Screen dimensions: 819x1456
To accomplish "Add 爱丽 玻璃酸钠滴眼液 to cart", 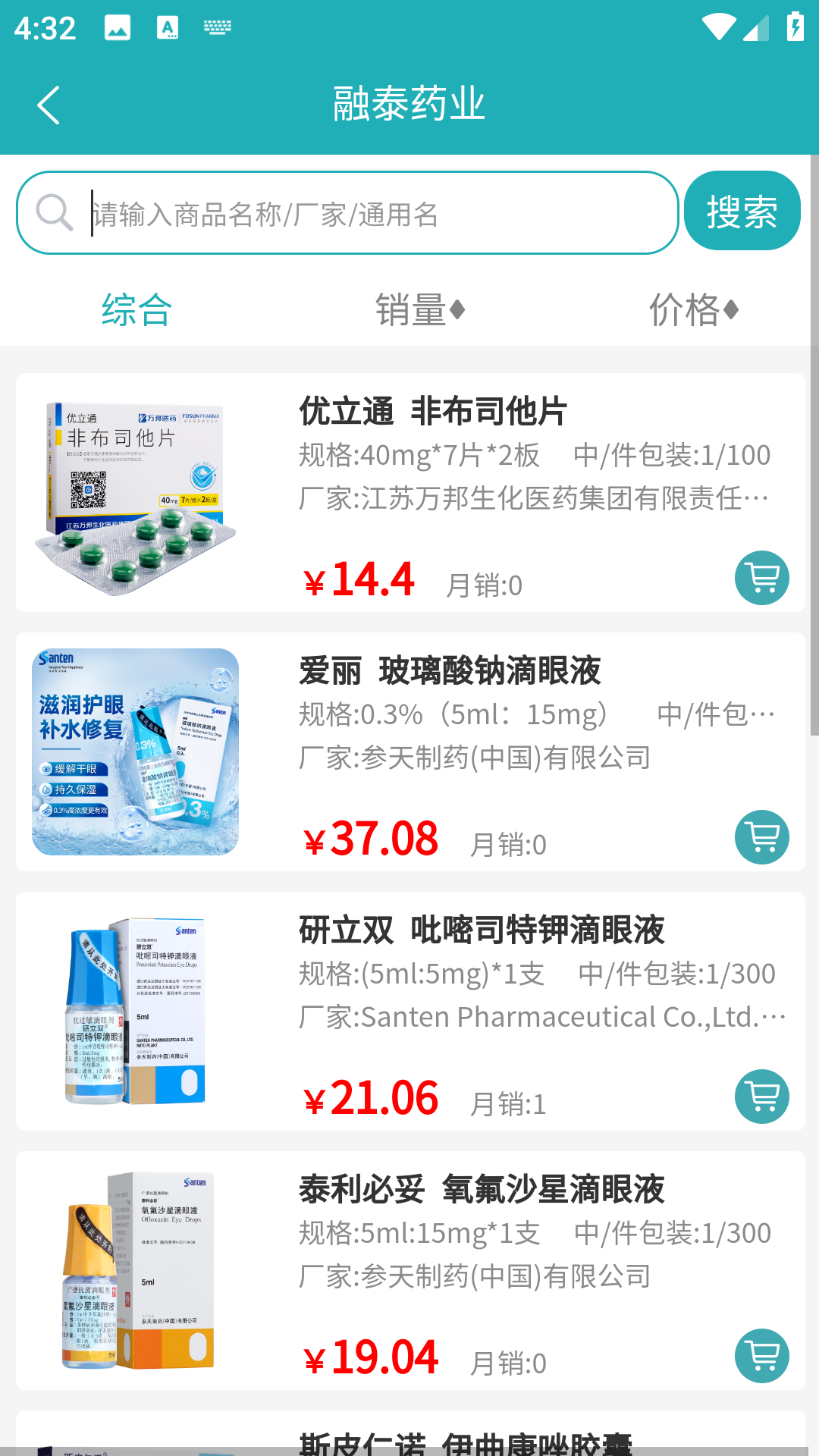I will click(x=761, y=837).
